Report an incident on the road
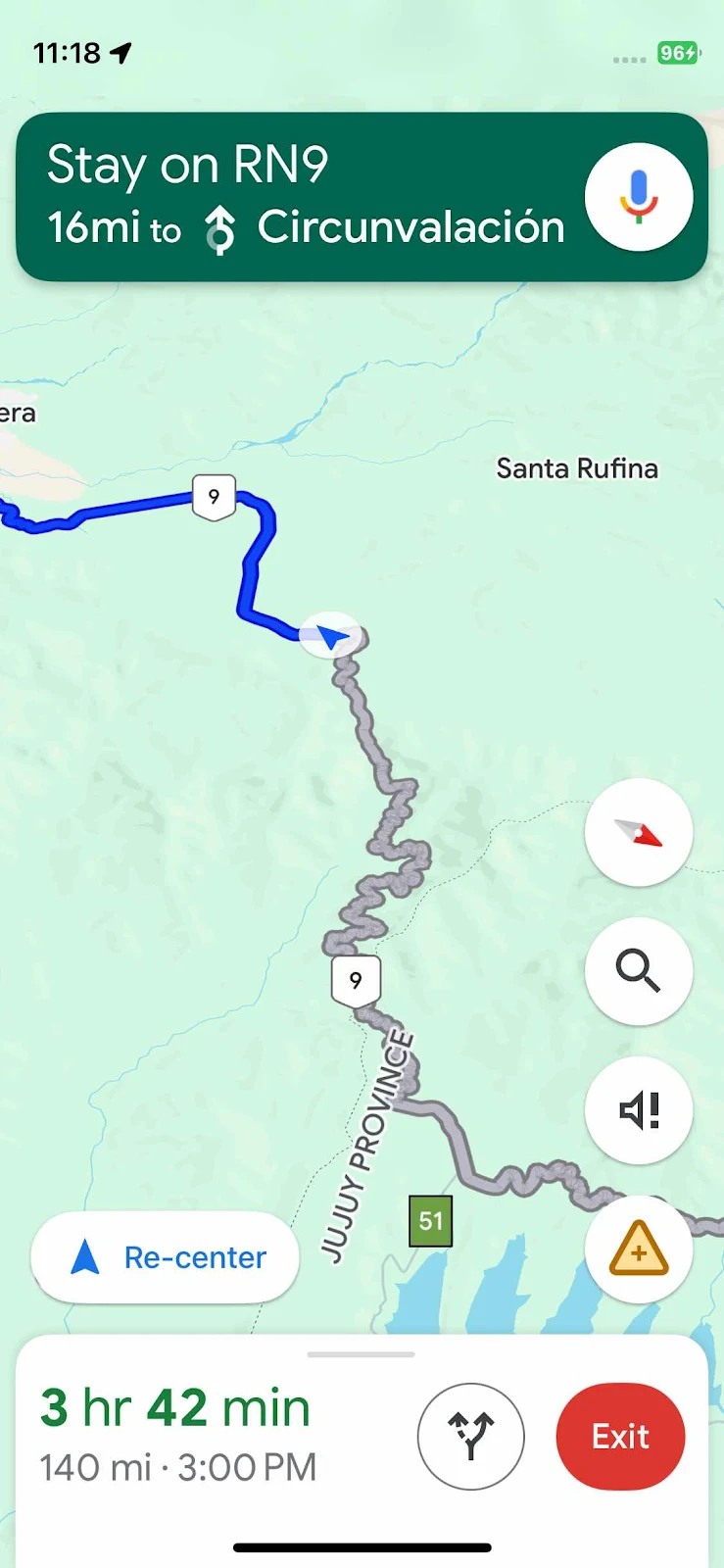Viewport: 724px width, 1568px height. coord(638,1249)
